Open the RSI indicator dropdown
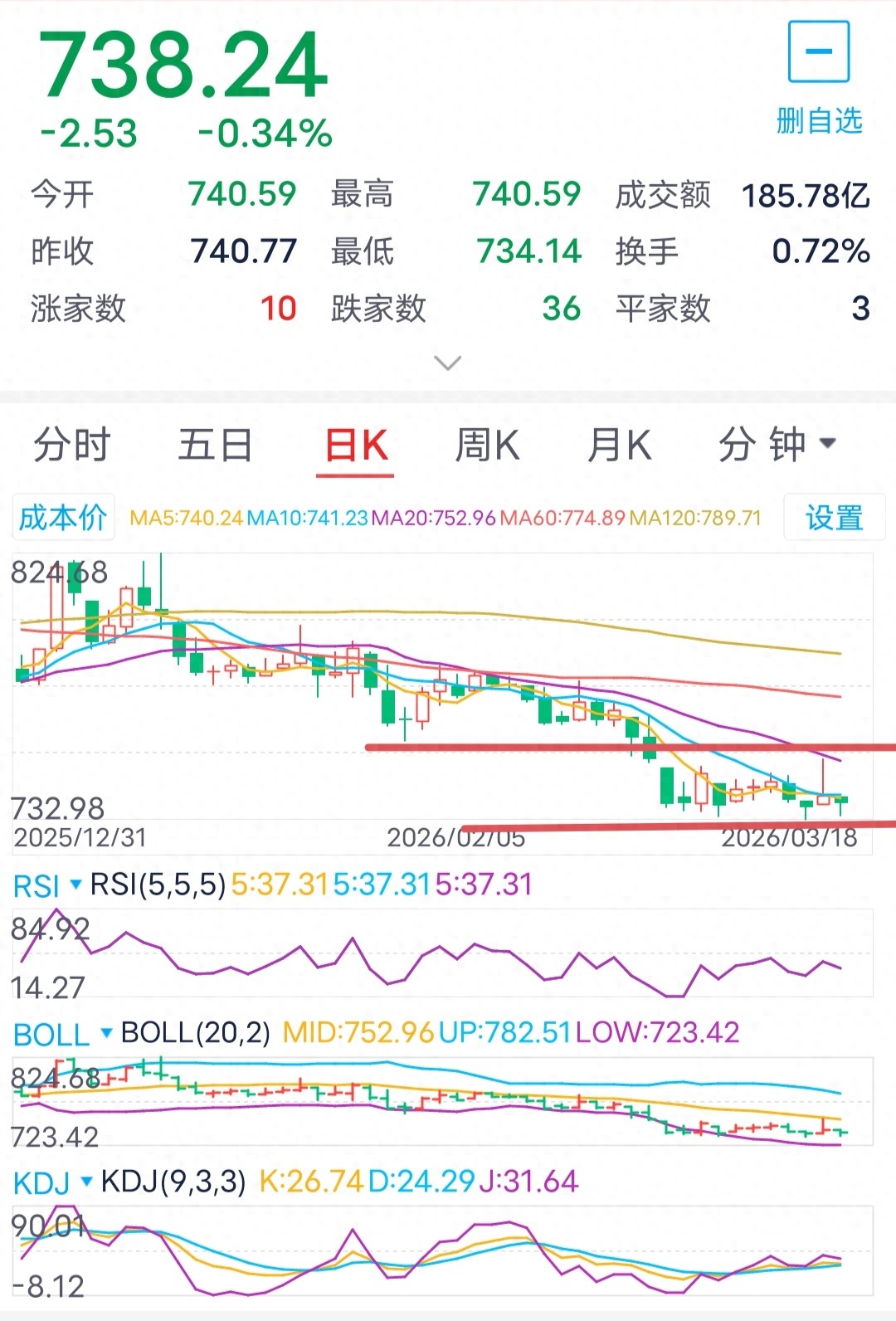 coord(47,885)
